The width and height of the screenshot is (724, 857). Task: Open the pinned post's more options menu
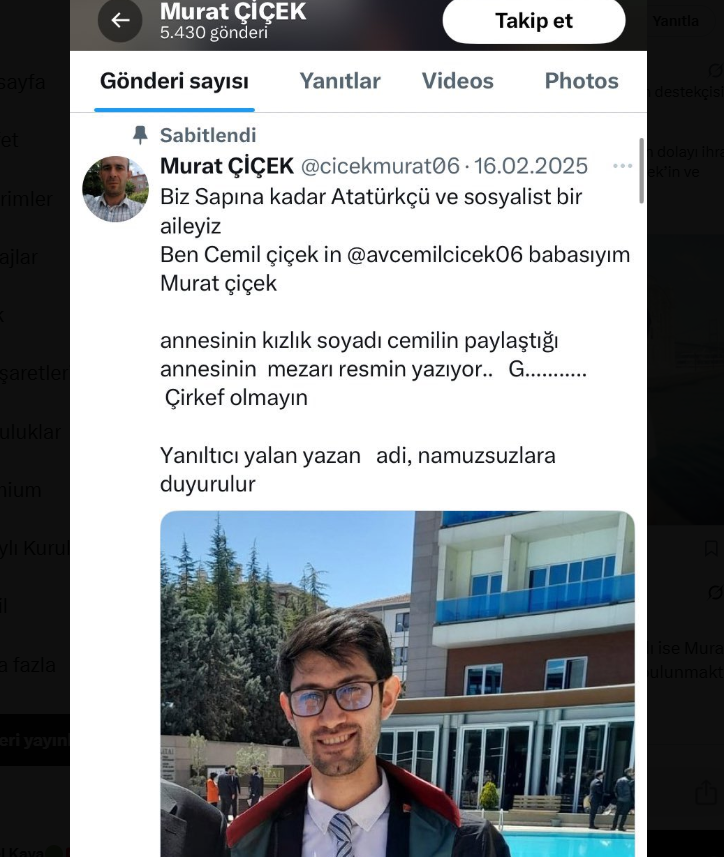pyautogui.click(x=622, y=166)
